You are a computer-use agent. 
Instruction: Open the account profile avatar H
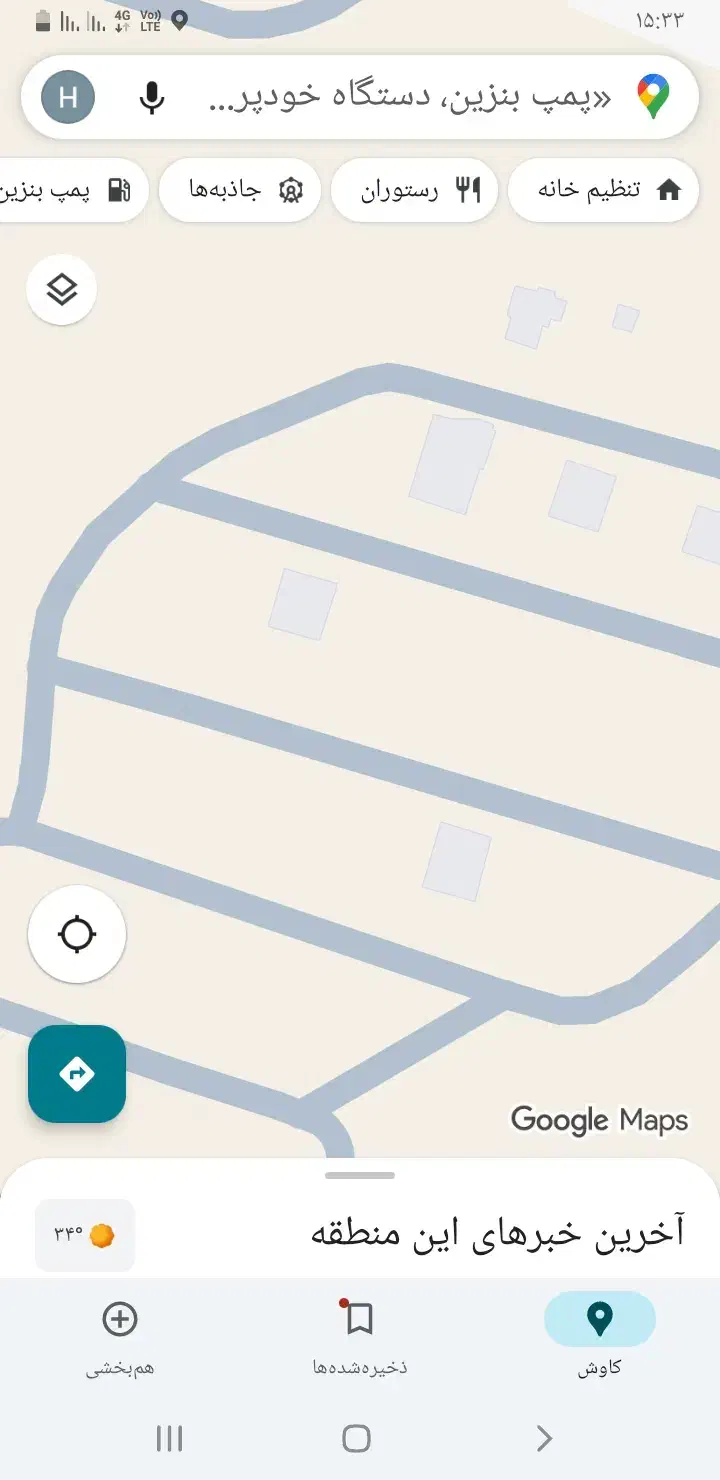tap(68, 97)
